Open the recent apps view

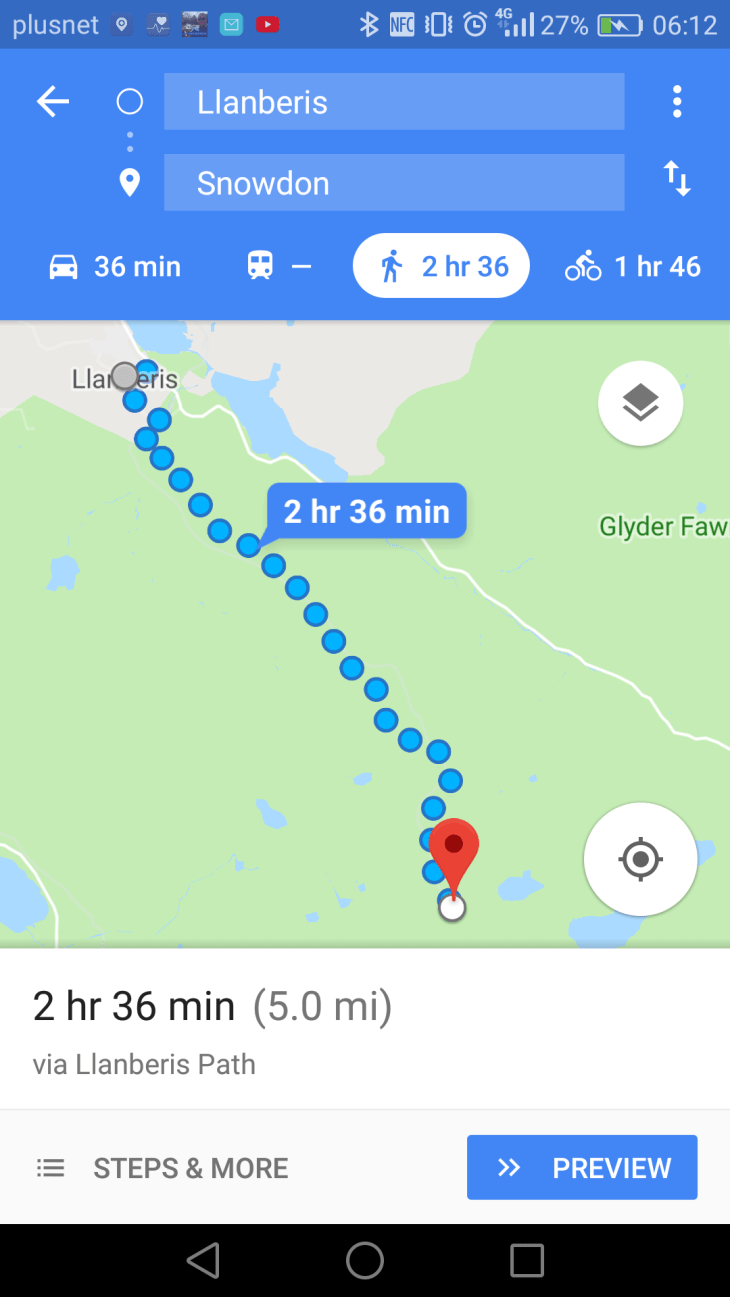pyautogui.click(x=527, y=1260)
